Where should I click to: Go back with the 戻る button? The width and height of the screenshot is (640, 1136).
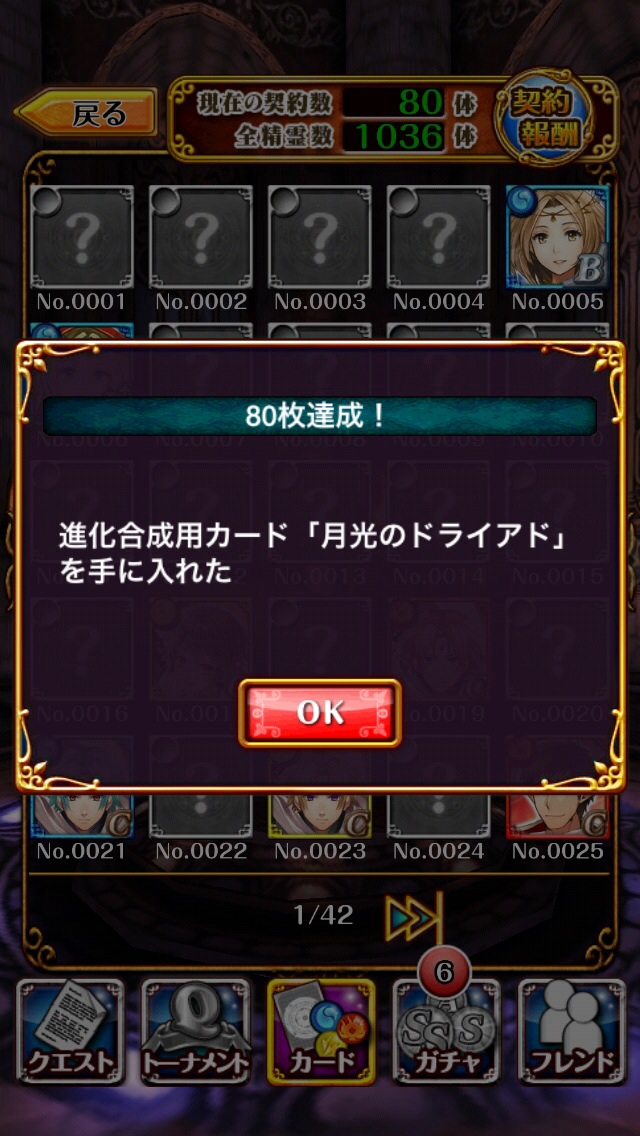tap(88, 113)
